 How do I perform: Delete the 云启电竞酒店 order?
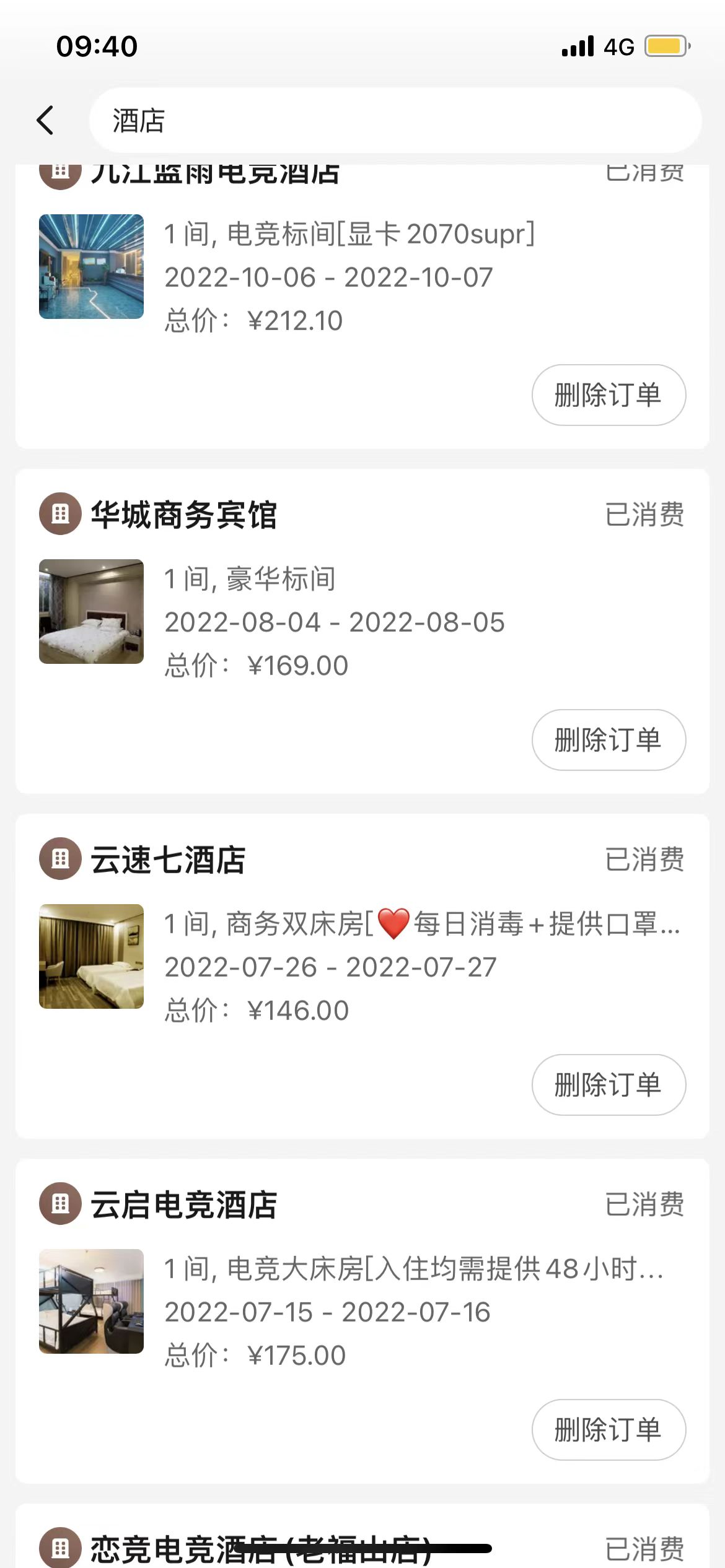[609, 1429]
